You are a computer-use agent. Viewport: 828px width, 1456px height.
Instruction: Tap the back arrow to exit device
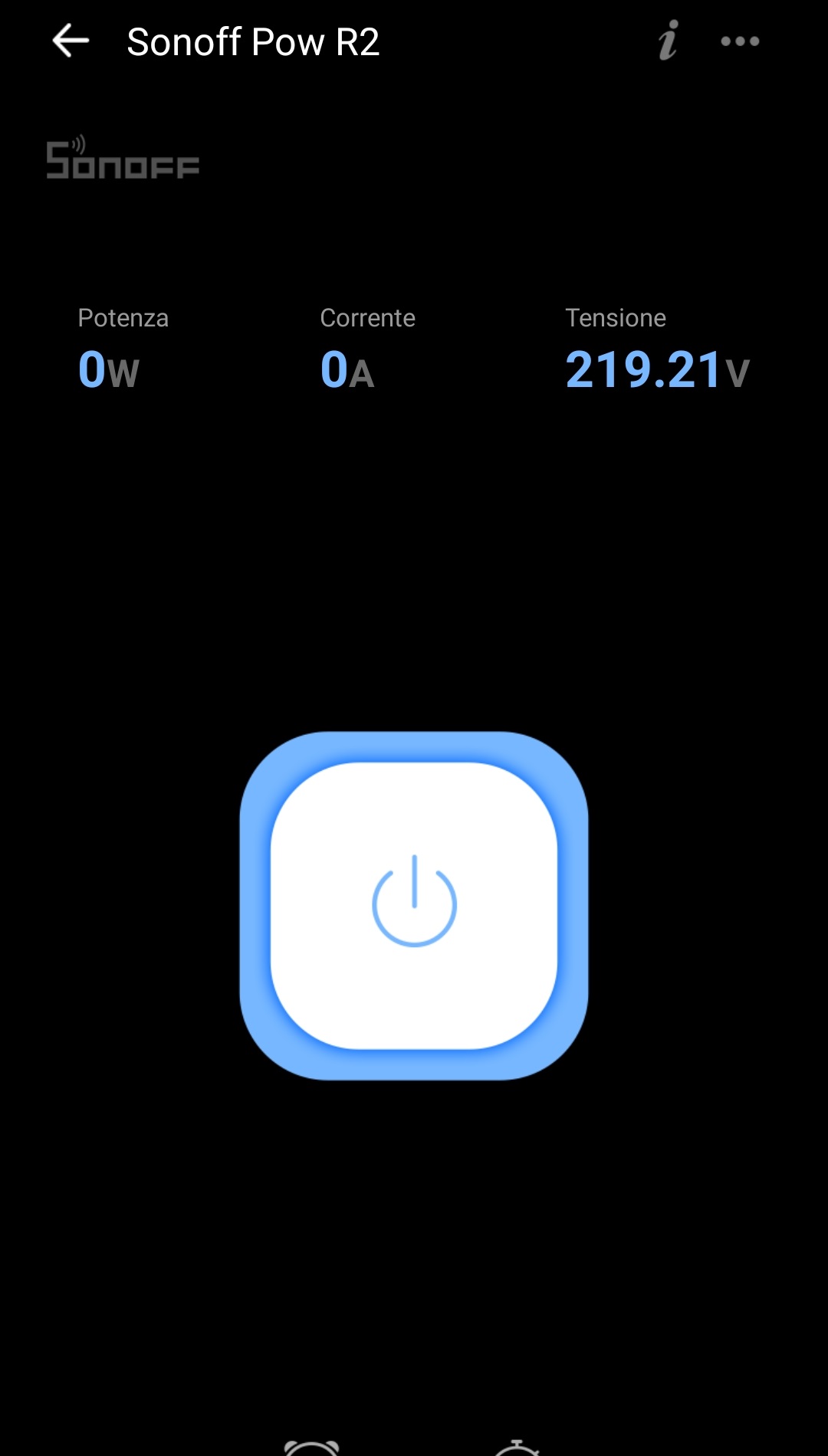[x=69, y=42]
